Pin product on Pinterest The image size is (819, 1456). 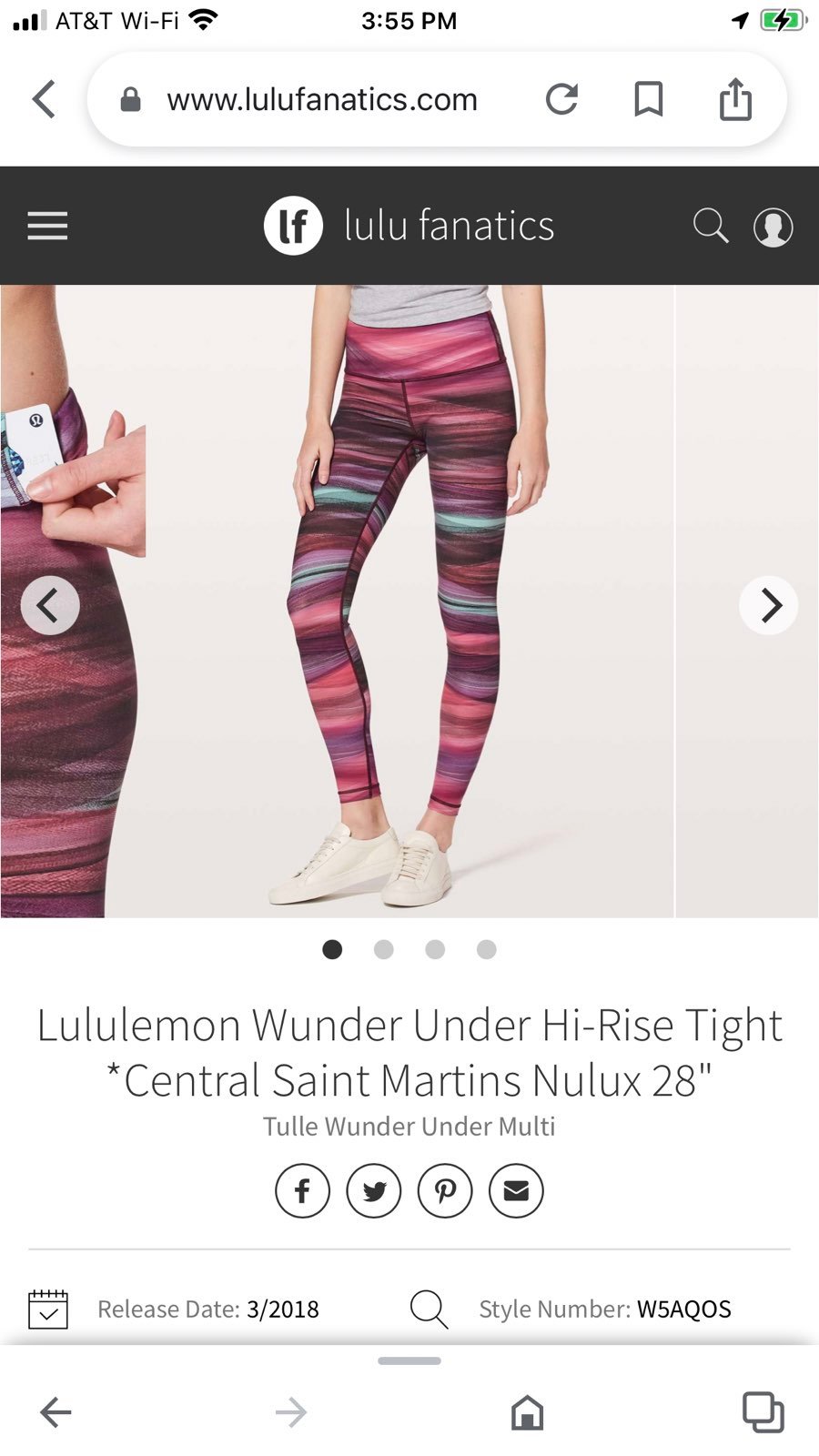445,1190
